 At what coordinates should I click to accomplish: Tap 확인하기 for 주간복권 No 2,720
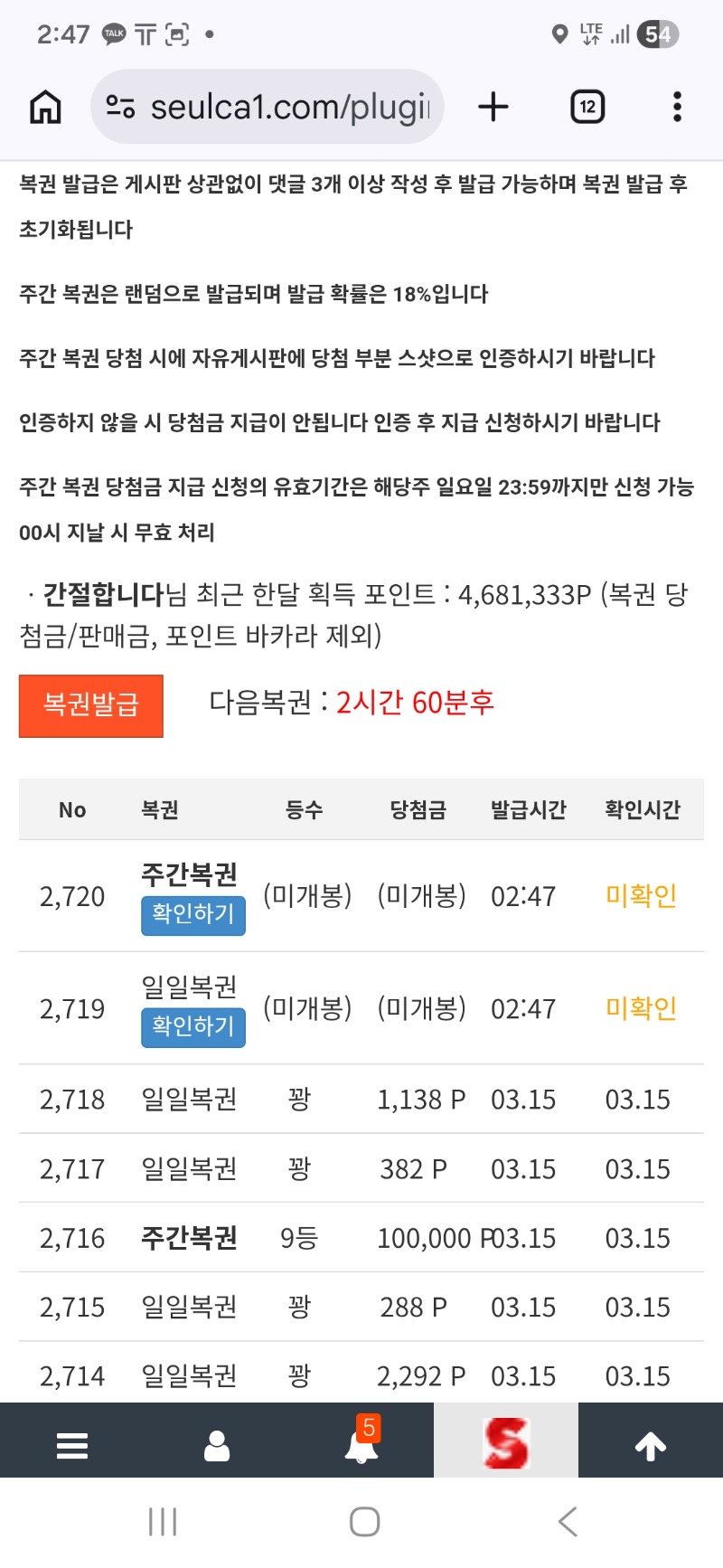tap(193, 915)
